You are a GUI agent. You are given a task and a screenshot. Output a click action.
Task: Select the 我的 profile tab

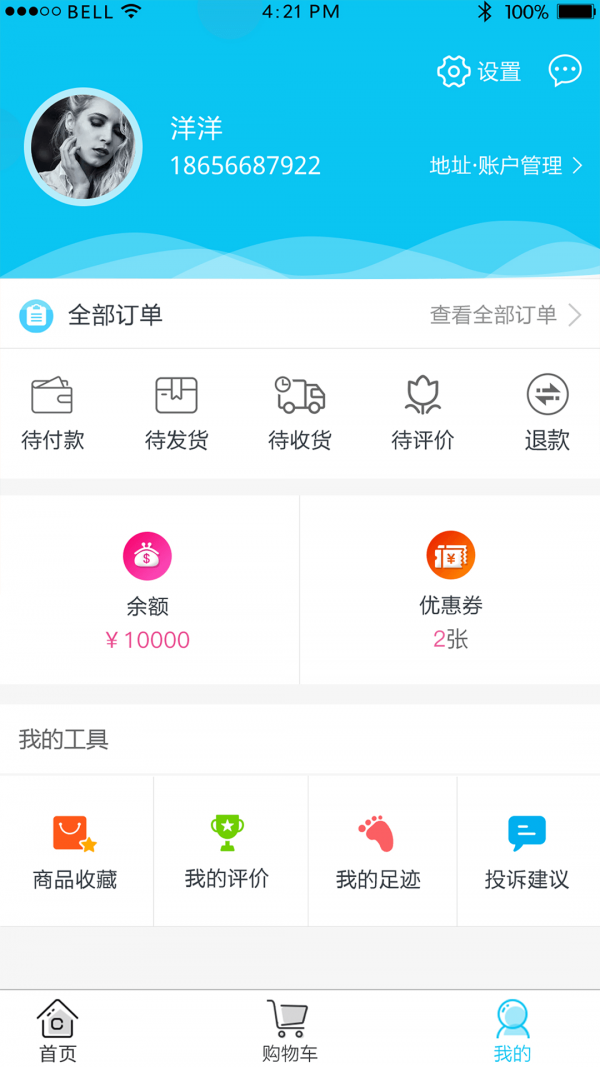512,1030
